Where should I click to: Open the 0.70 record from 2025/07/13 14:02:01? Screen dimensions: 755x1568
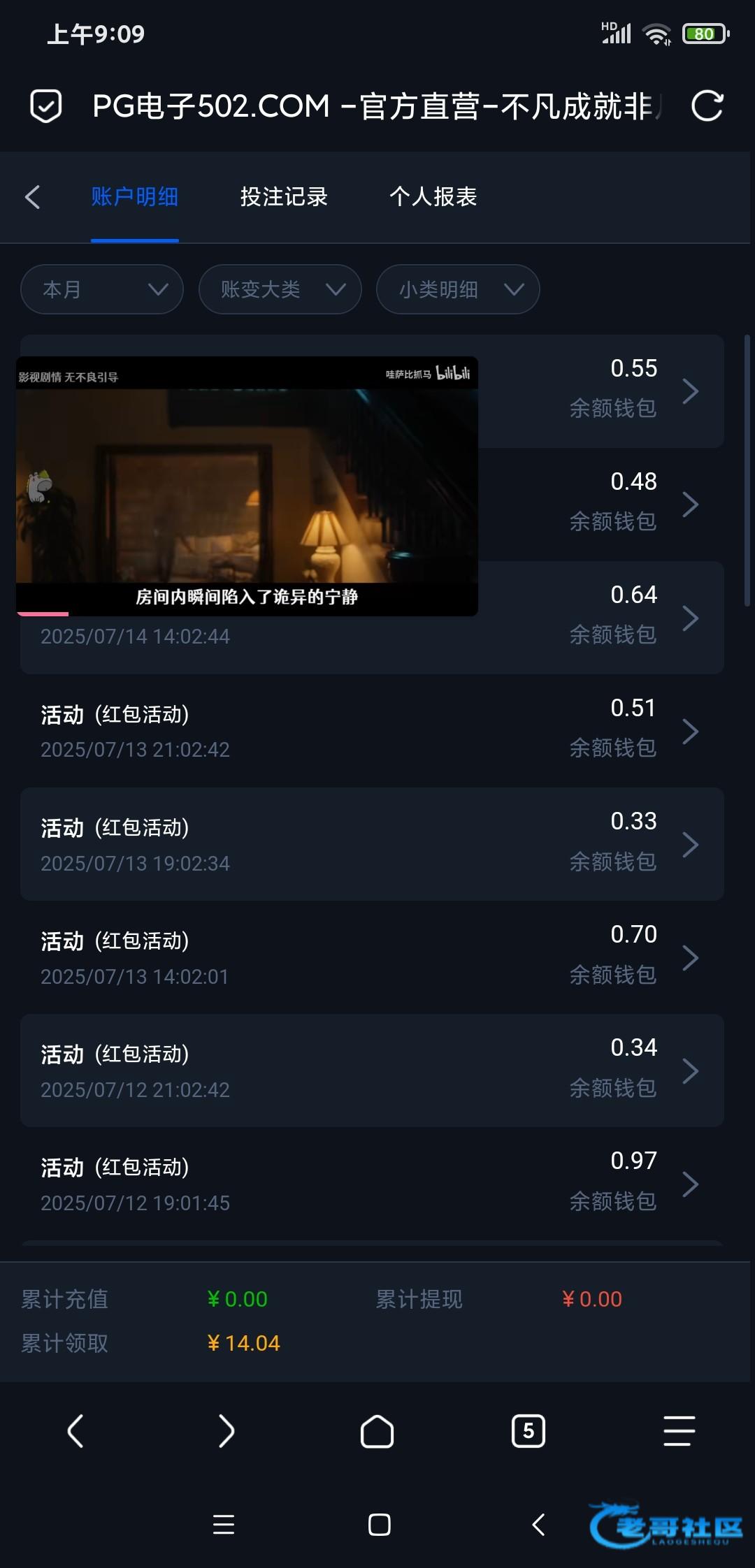click(371, 957)
